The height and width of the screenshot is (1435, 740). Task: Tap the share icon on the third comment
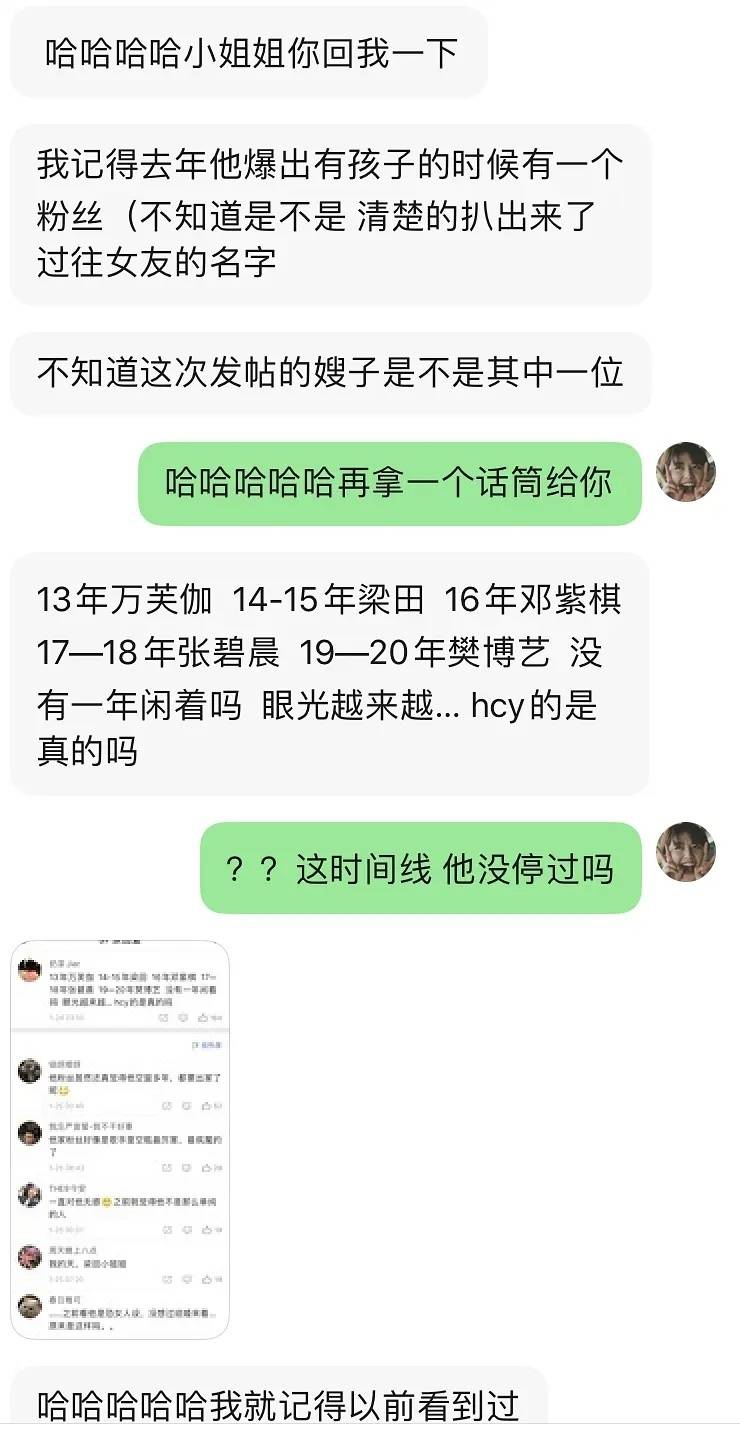point(165,1230)
